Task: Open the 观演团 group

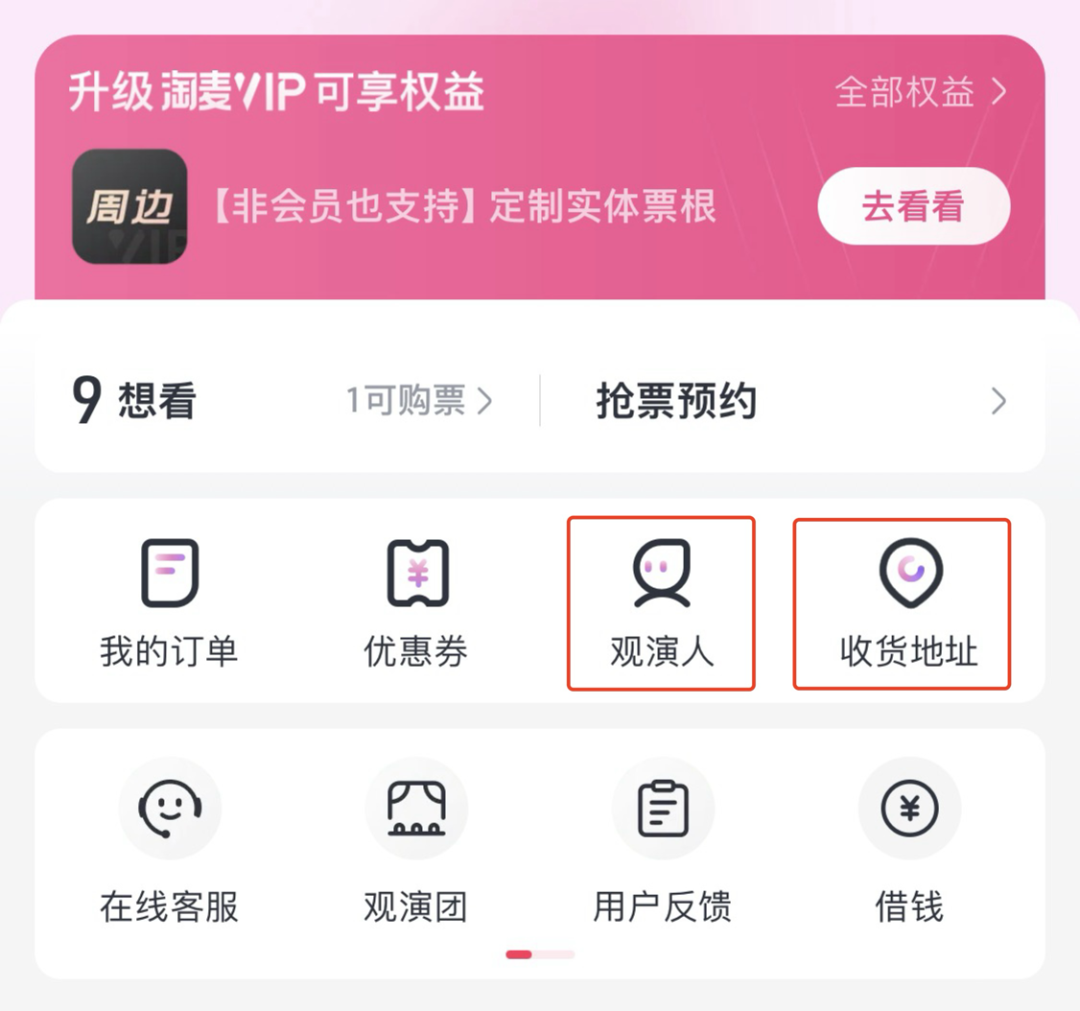Action: pos(416,840)
